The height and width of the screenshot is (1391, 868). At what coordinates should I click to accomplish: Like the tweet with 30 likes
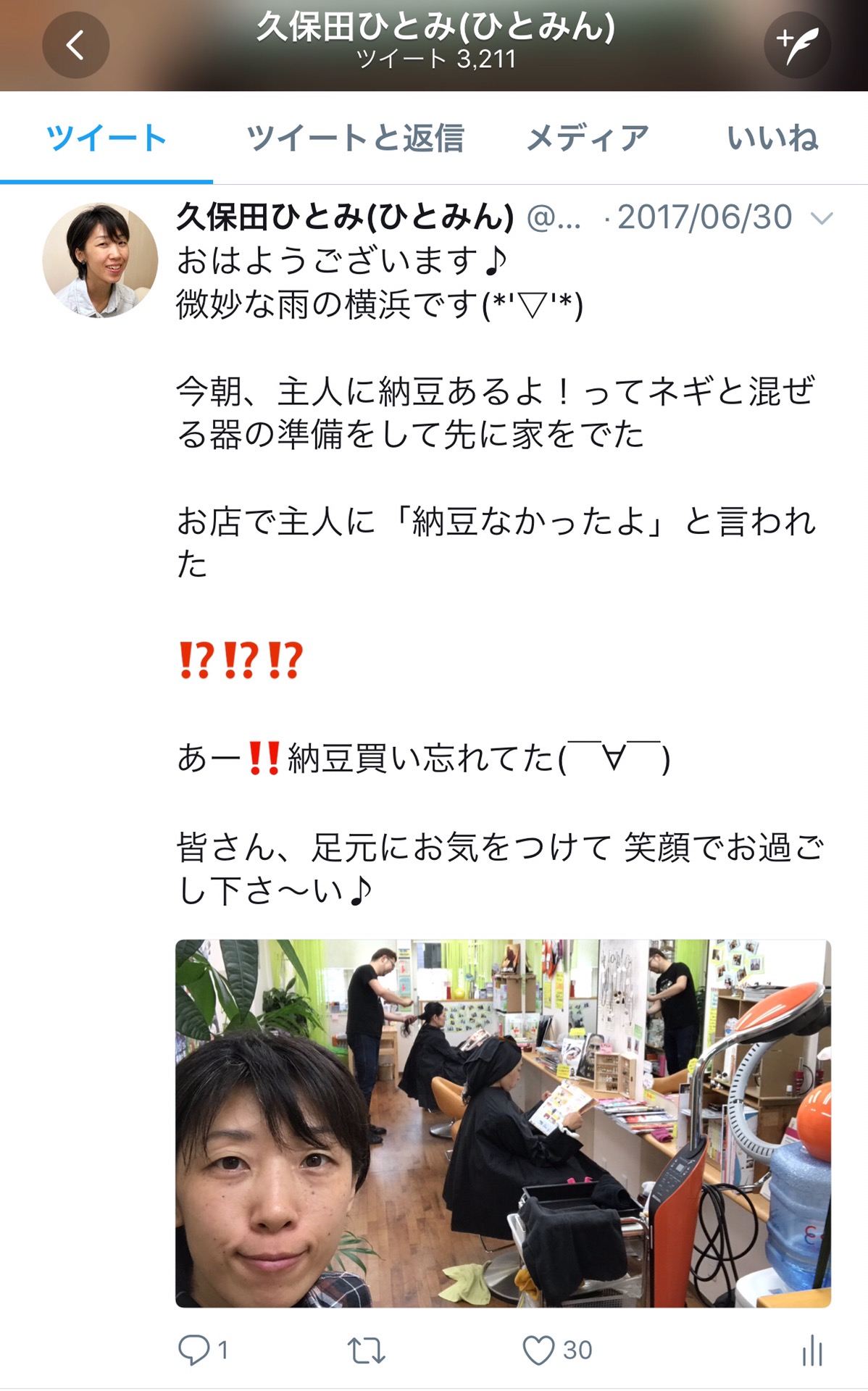pyautogui.click(x=539, y=1350)
